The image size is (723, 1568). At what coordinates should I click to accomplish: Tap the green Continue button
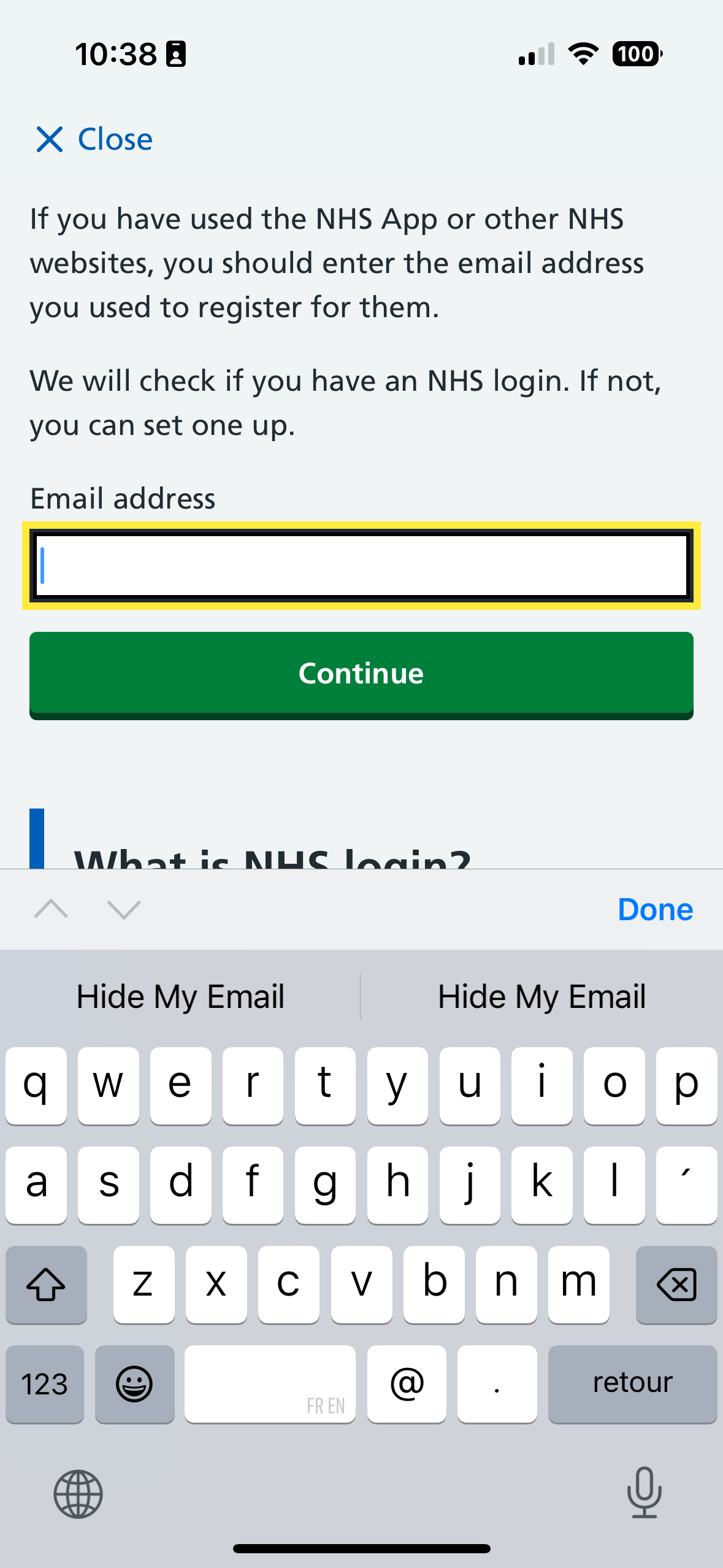(x=361, y=675)
